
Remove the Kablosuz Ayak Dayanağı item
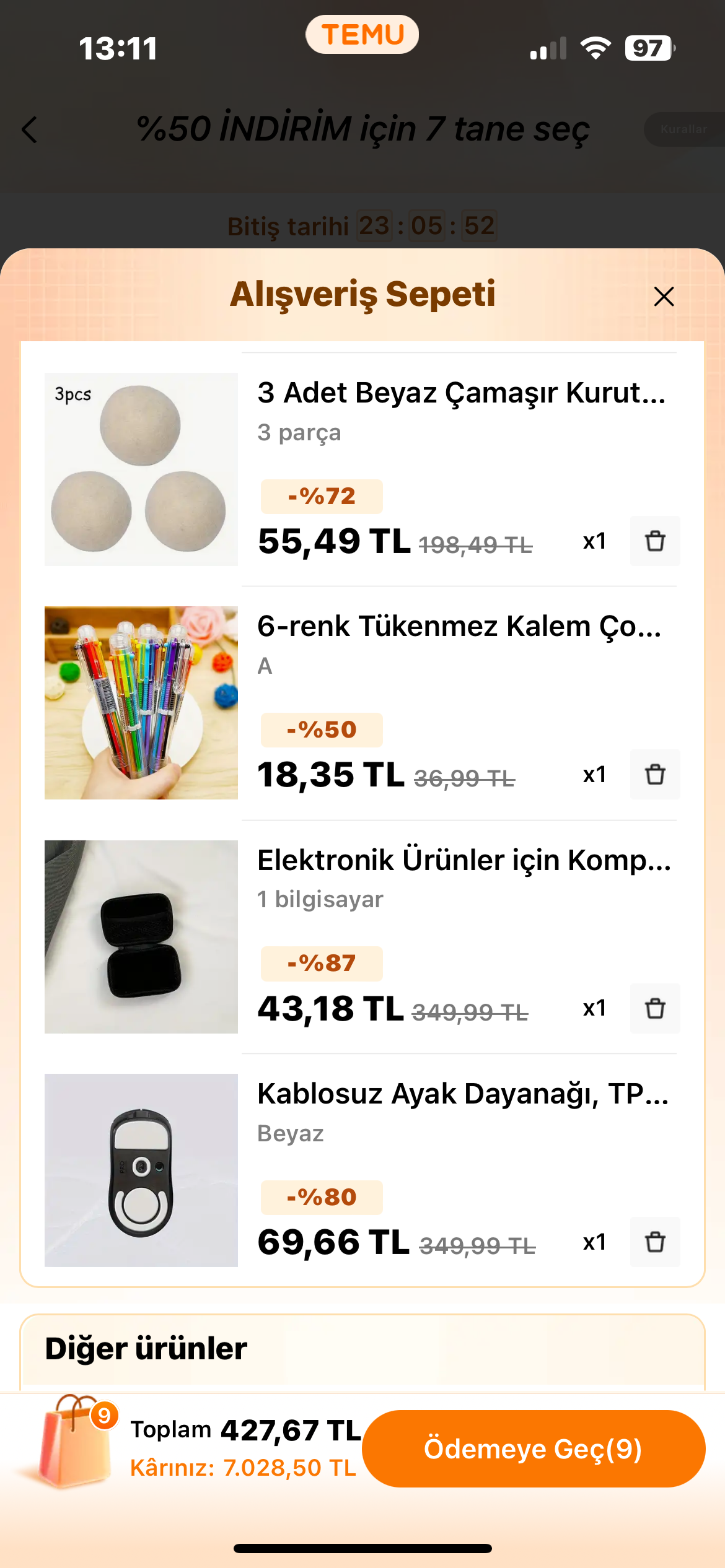(655, 1242)
